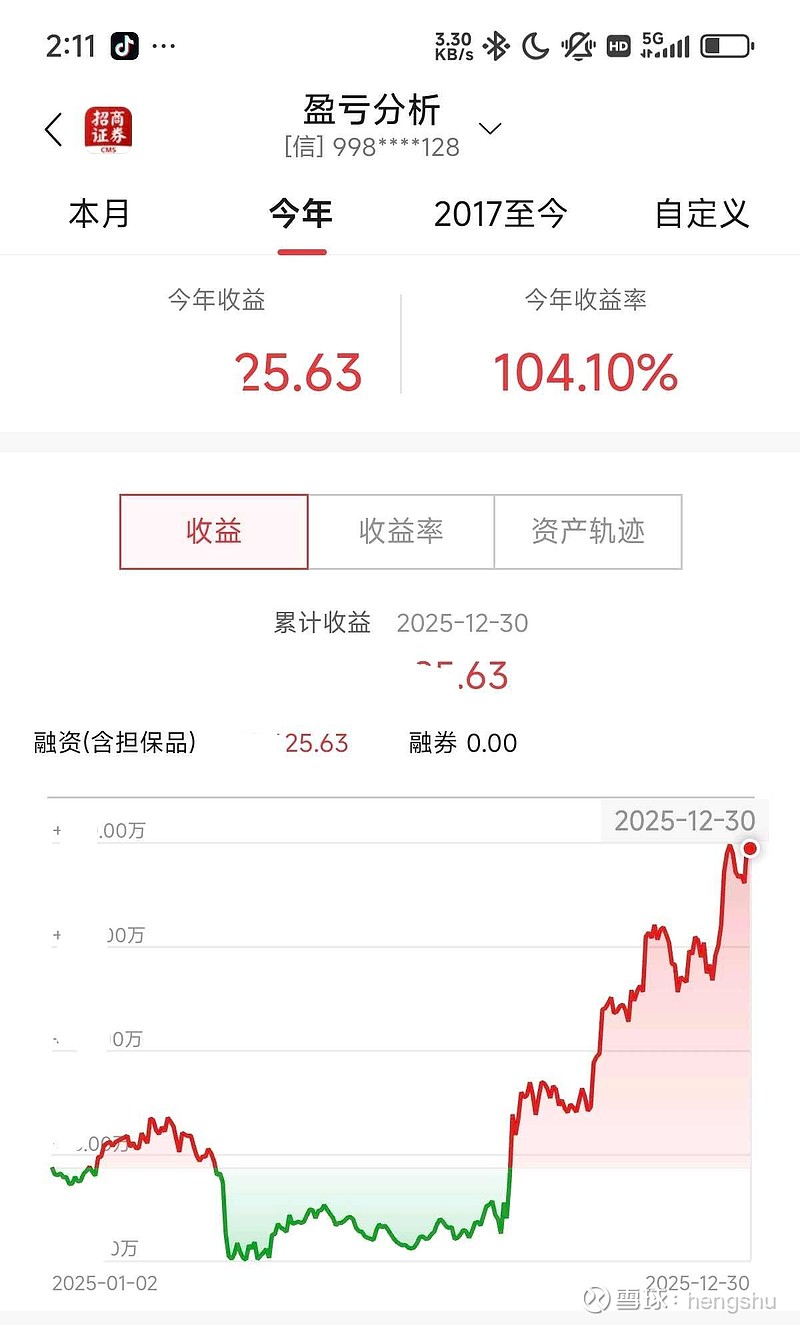
Task: Tap the 招商证券 app logo icon
Action: [x=107, y=130]
